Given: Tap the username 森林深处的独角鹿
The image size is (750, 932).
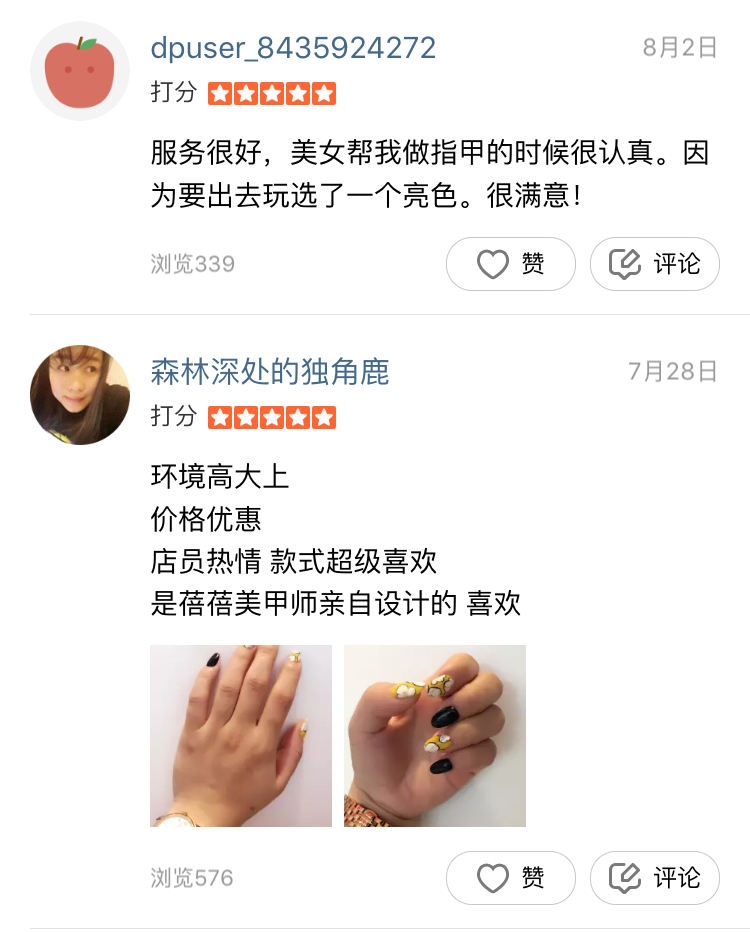Looking at the screenshot, I should point(270,372).
